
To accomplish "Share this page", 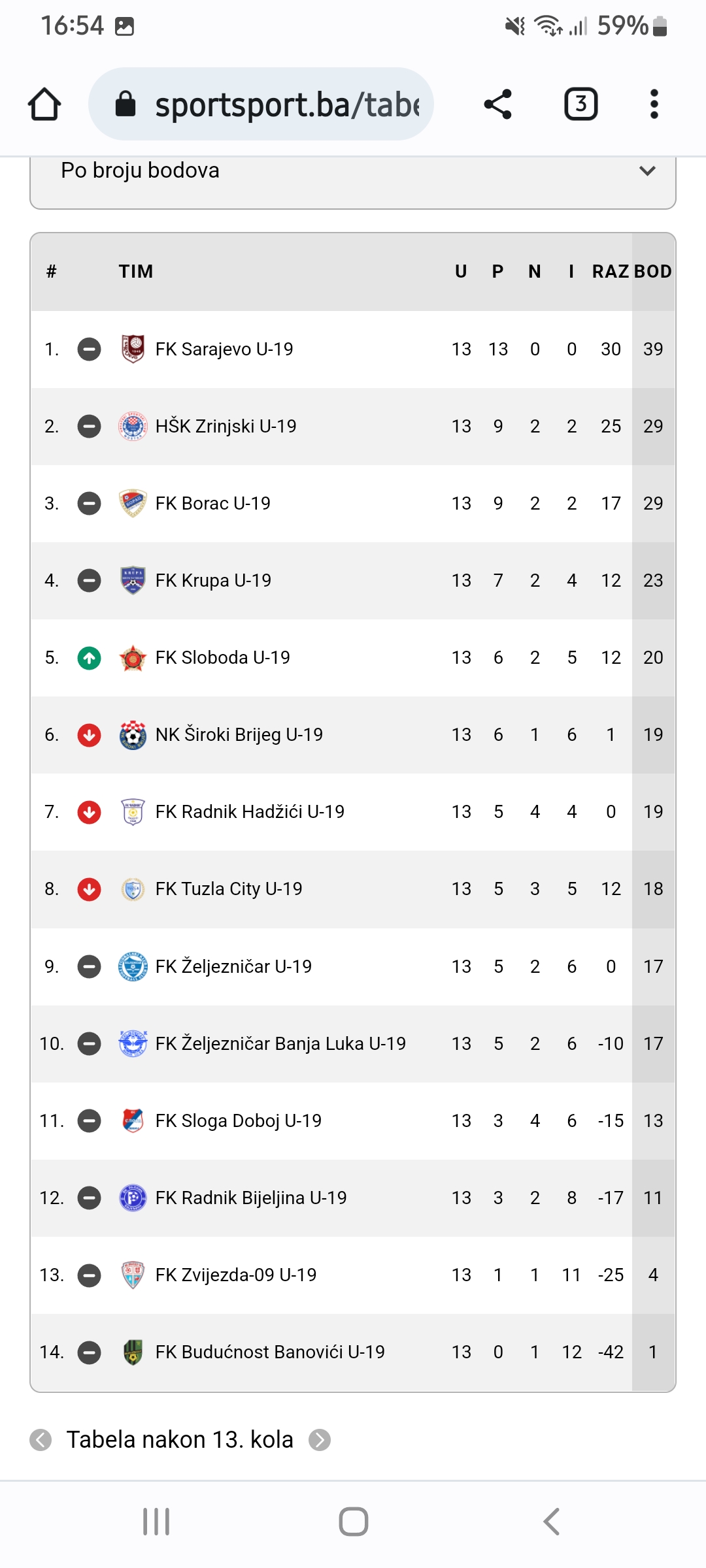I will (x=498, y=105).
